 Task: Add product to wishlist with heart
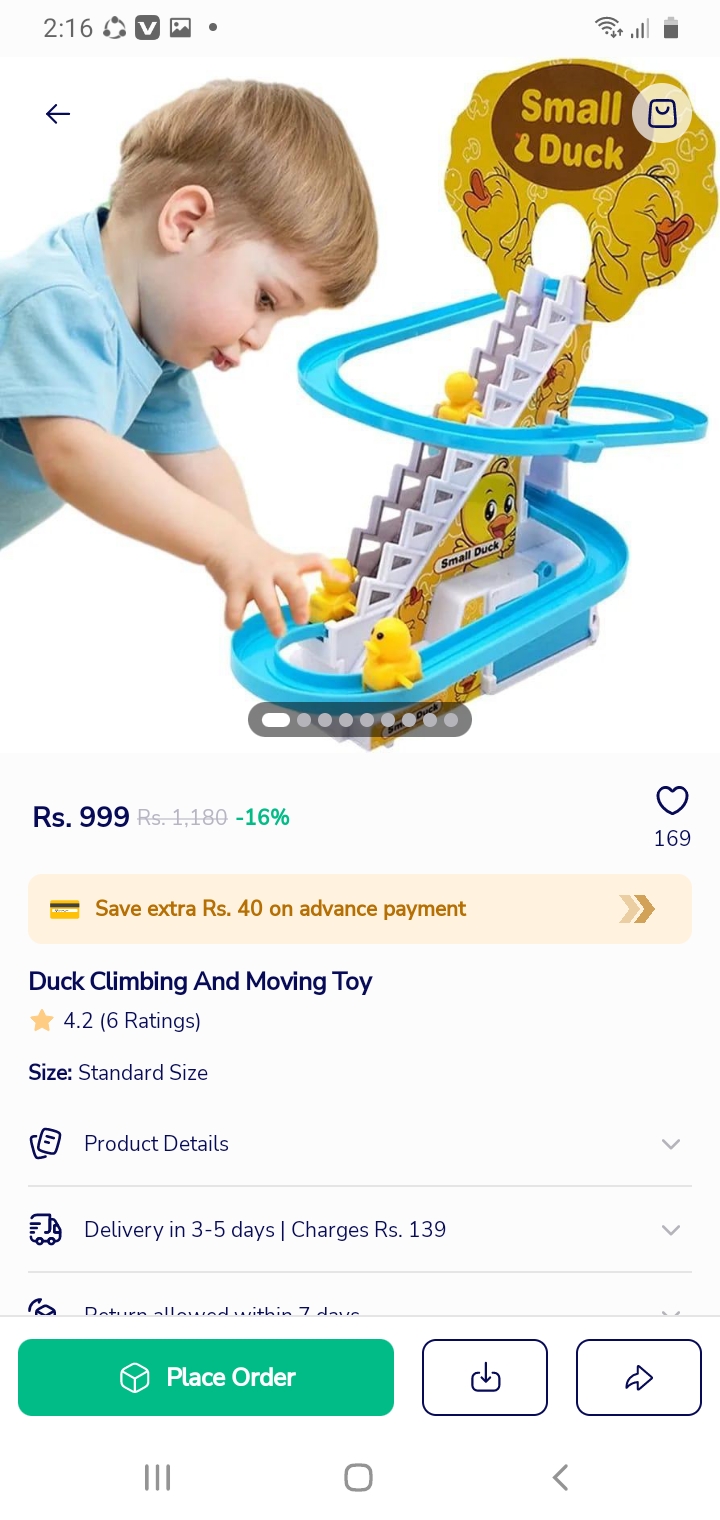coord(672,801)
